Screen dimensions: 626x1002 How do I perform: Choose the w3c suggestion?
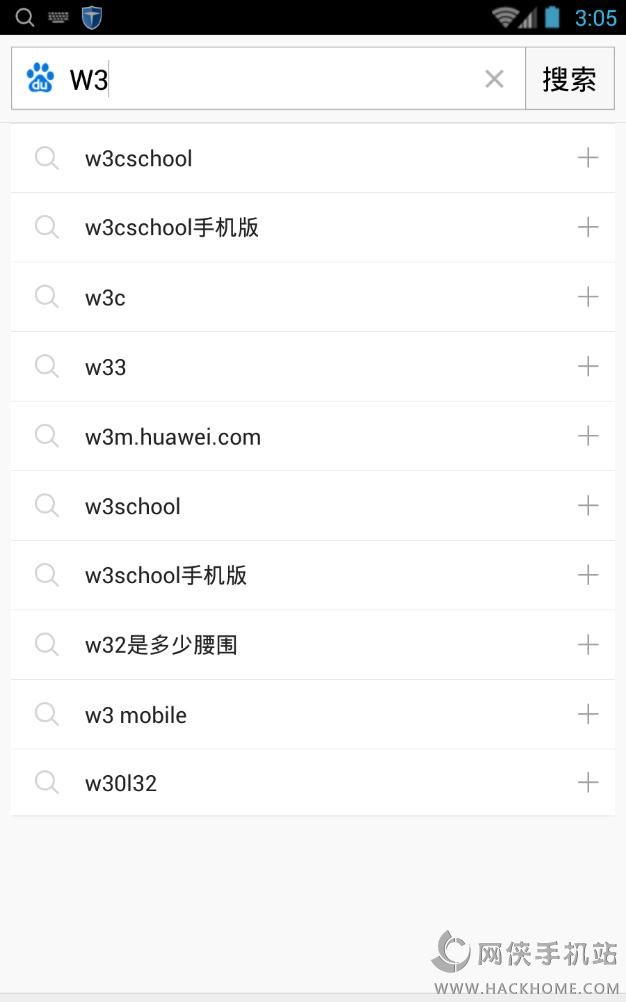point(105,297)
